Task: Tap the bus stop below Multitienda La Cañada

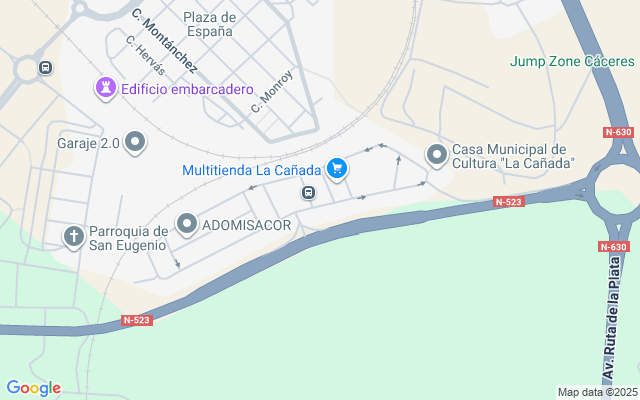Action: (309, 193)
